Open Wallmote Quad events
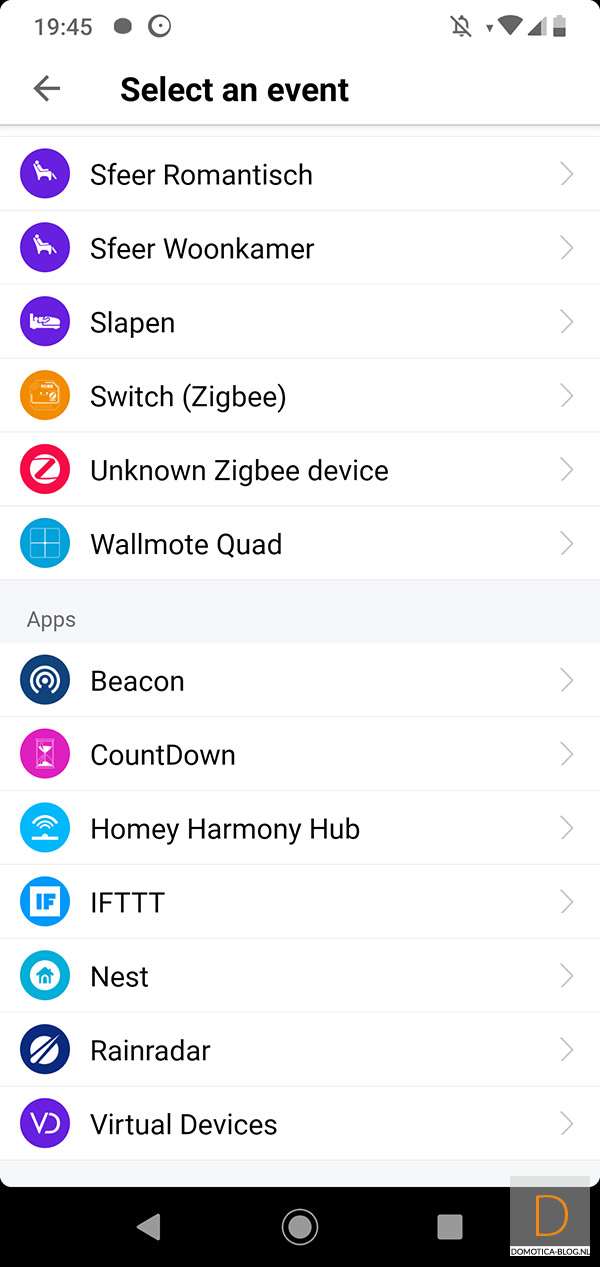The height and width of the screenshot is (1267, 600). coord(300,544)
